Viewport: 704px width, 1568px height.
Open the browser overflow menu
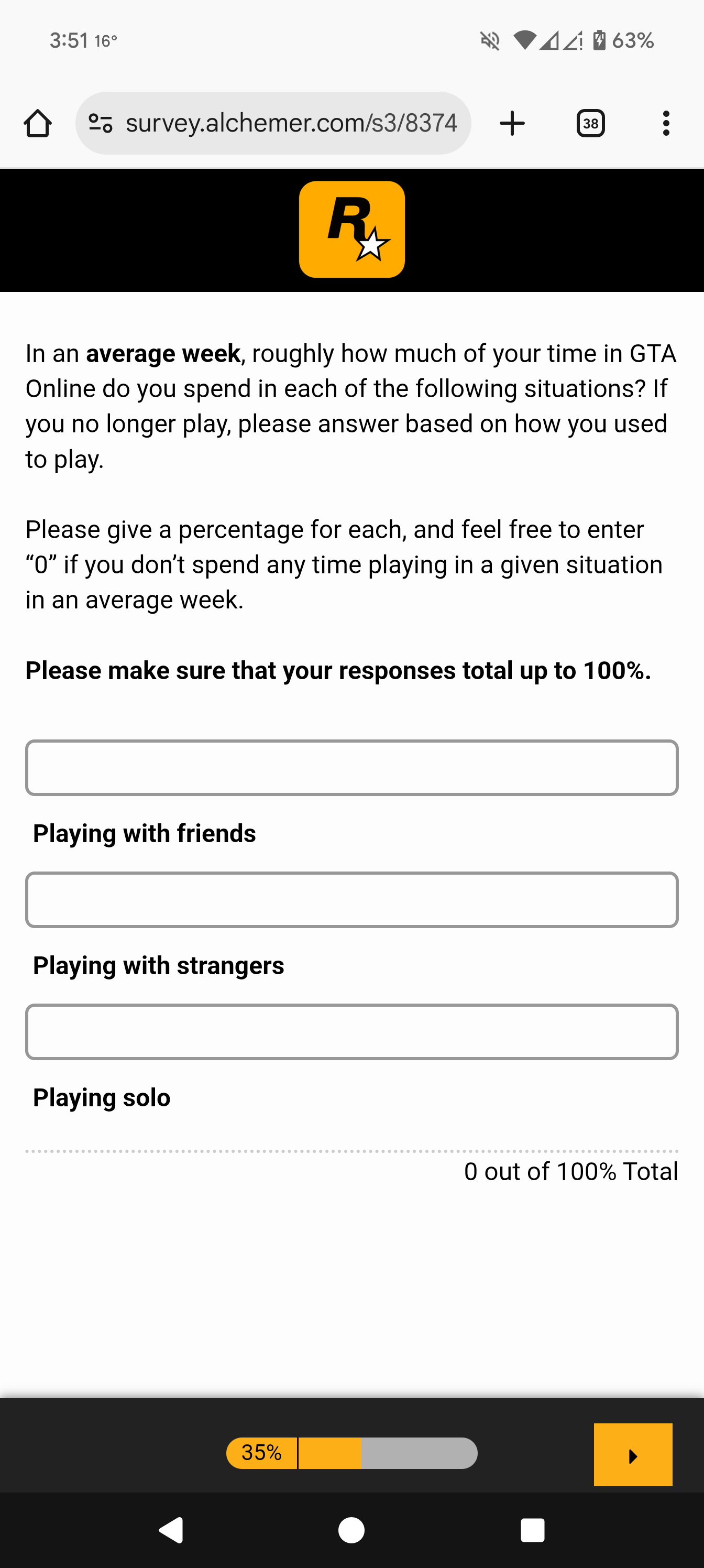click(666, 124)
